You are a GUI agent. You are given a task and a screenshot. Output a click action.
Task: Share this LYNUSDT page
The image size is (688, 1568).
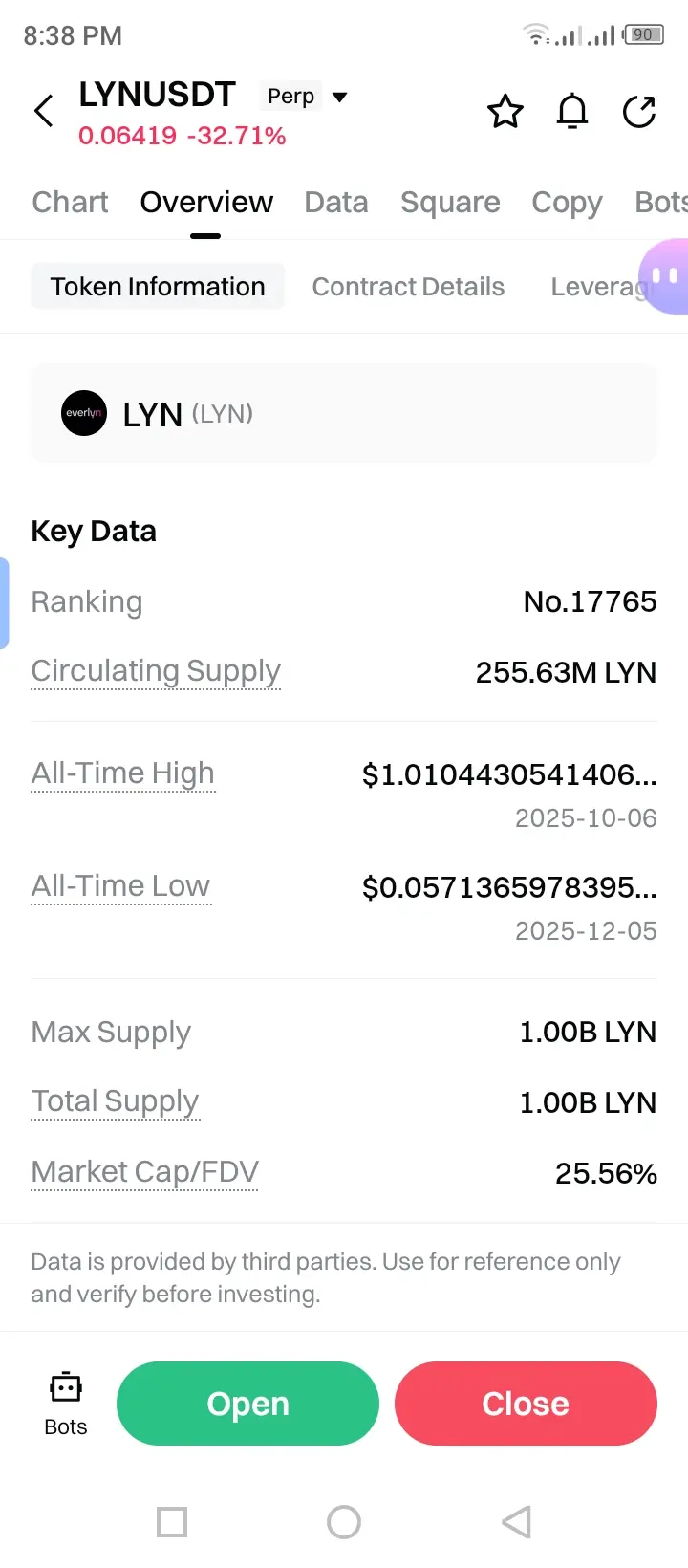pos(639,112)
